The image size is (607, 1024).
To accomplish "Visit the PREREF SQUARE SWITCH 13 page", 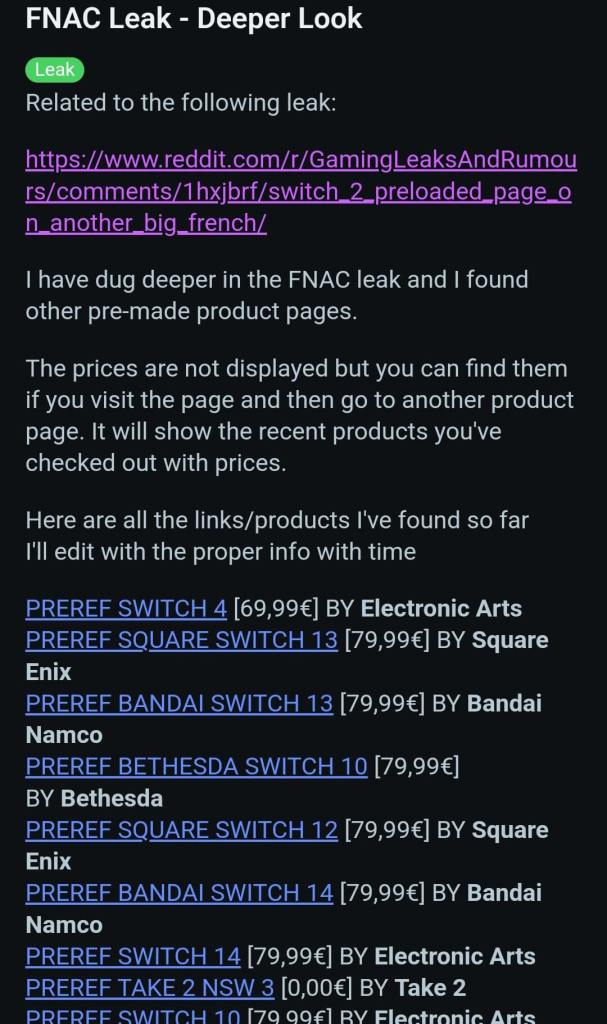I will pyautogui.click(x=181, y=640).
